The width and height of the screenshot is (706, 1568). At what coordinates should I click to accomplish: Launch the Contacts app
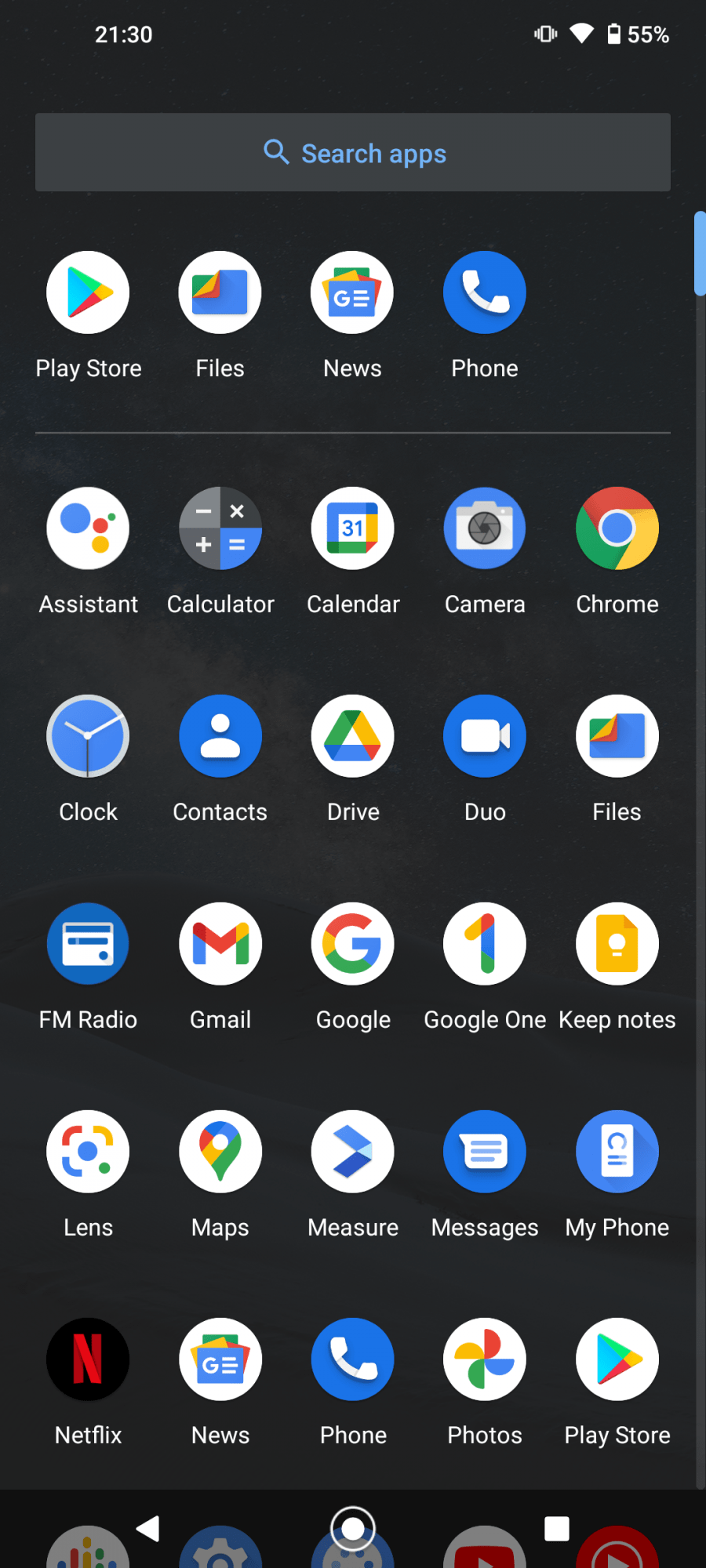220,736
